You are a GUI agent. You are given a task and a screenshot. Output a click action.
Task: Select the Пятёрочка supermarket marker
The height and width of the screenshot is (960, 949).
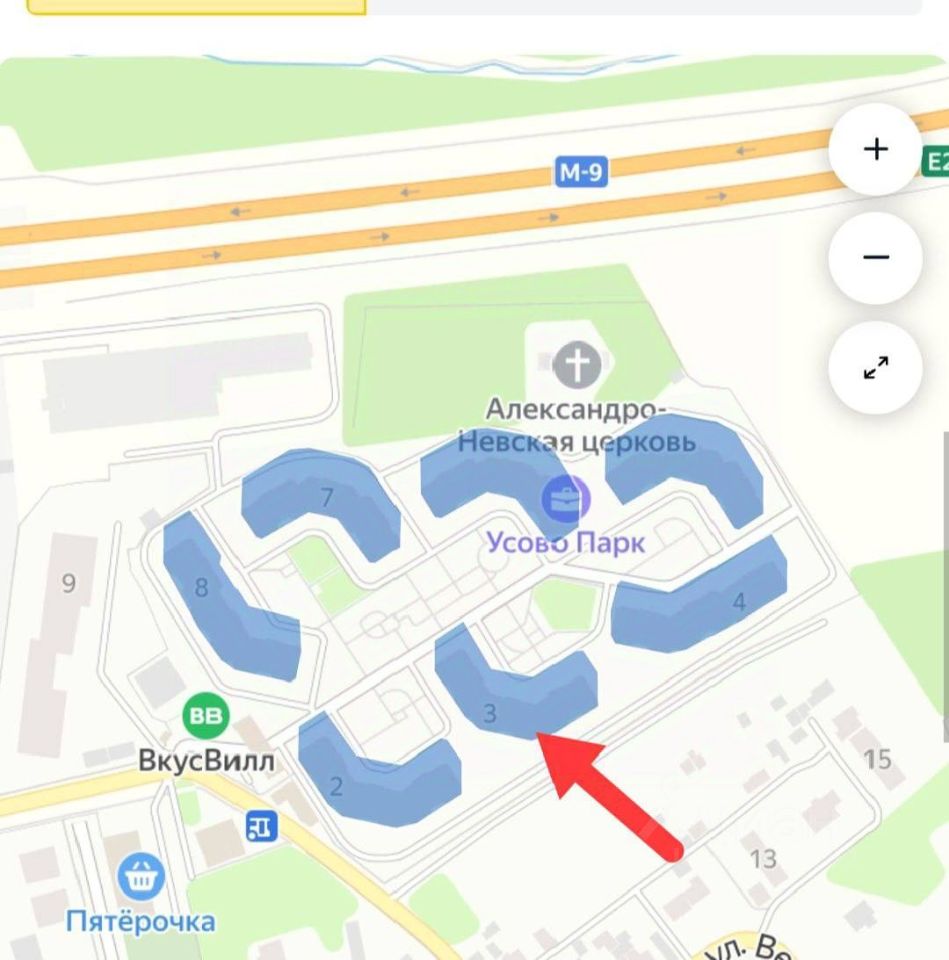click(141, 877)
